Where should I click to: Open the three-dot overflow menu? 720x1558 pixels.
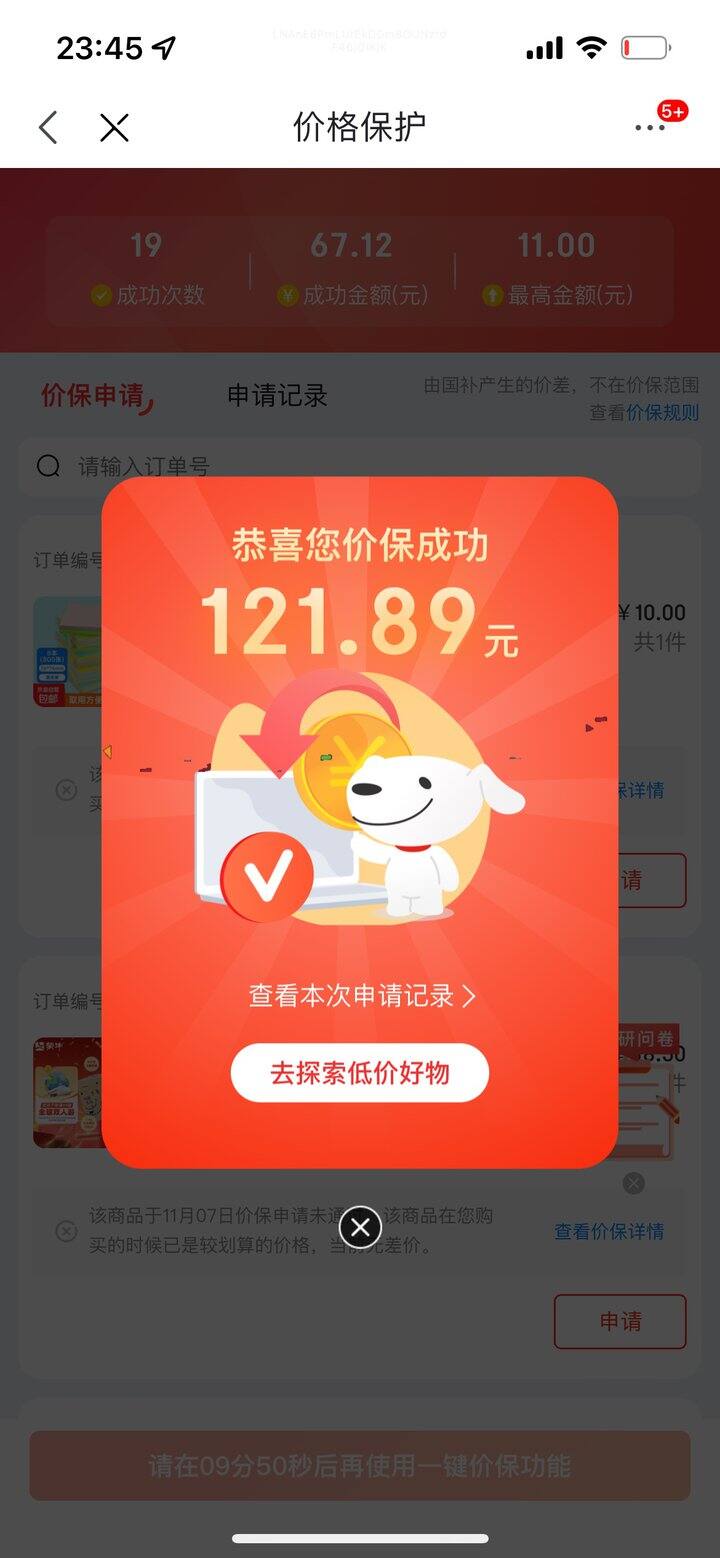(x=649, y=128)
